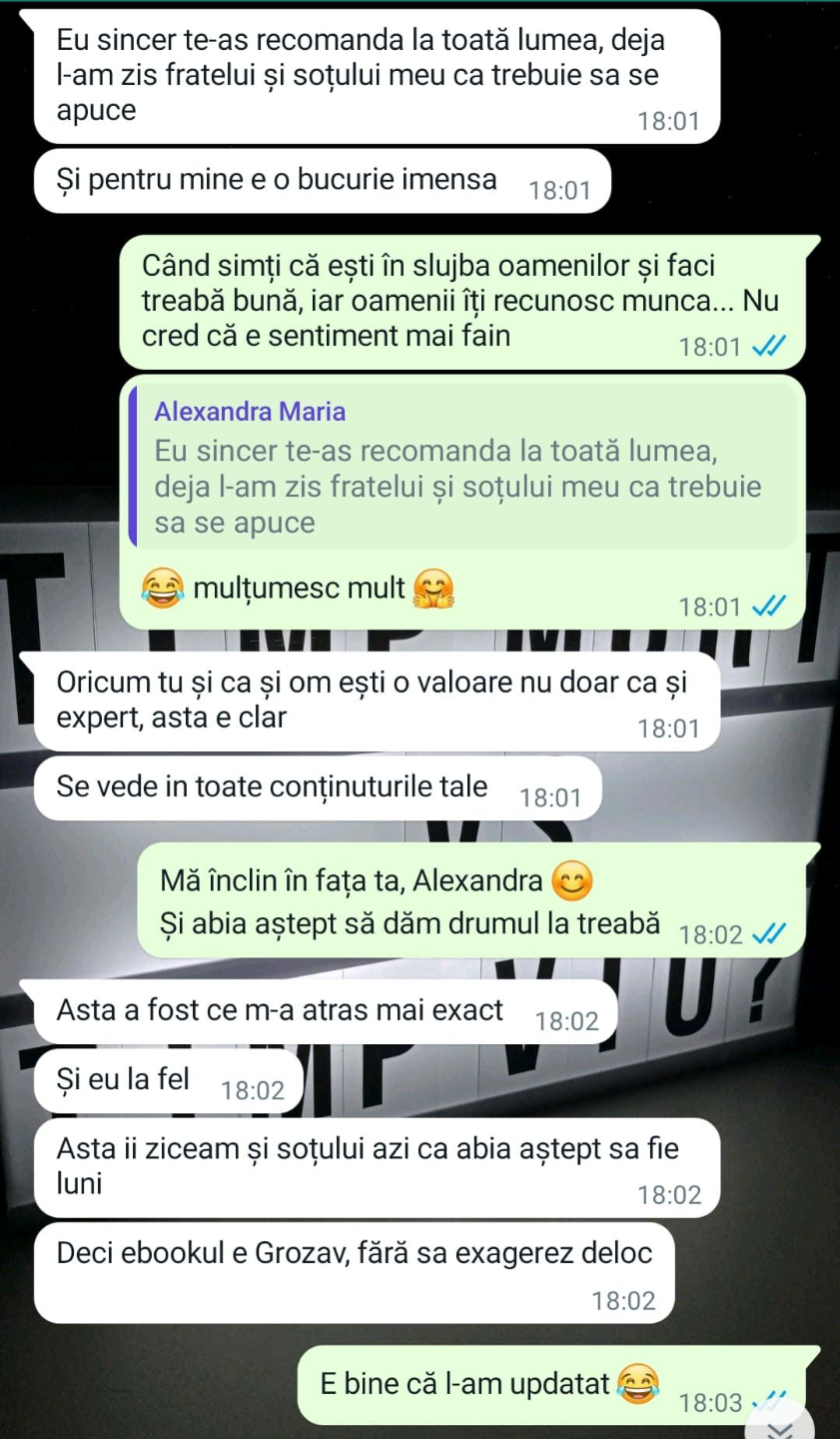Jump to quoted Alexandra Maria message

pyautogui.click(x=464, y=468)
